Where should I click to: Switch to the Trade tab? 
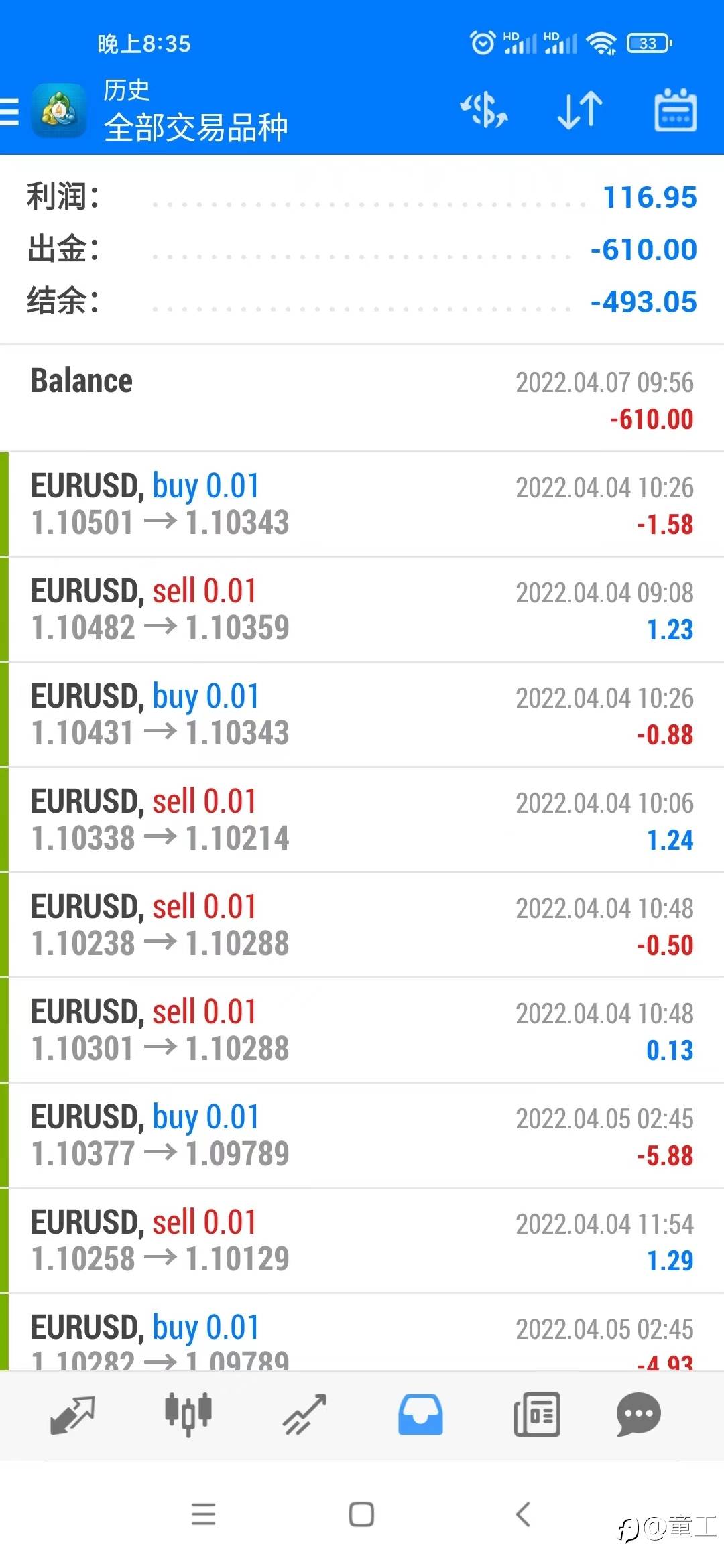click(304, 1414)
